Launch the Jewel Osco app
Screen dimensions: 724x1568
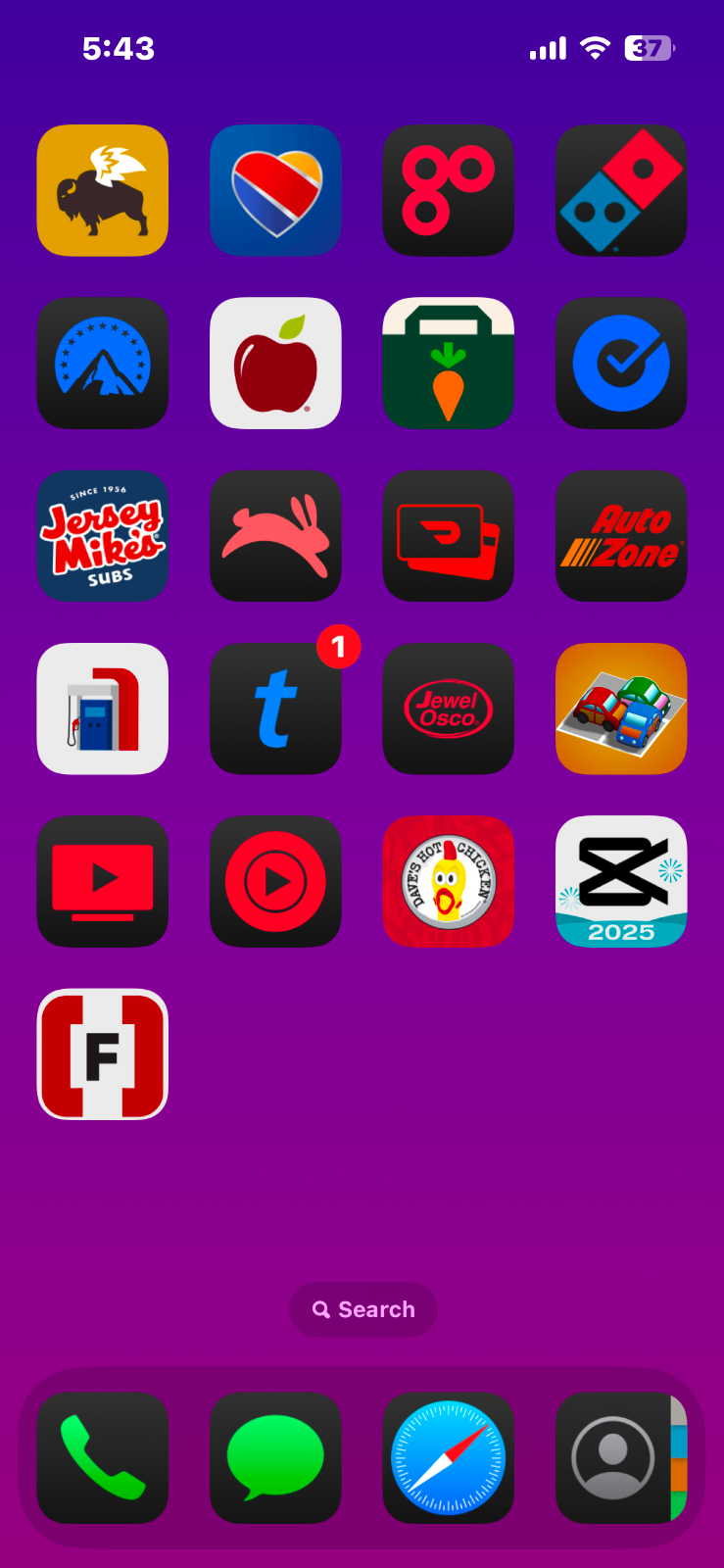[x=448, y=709]
